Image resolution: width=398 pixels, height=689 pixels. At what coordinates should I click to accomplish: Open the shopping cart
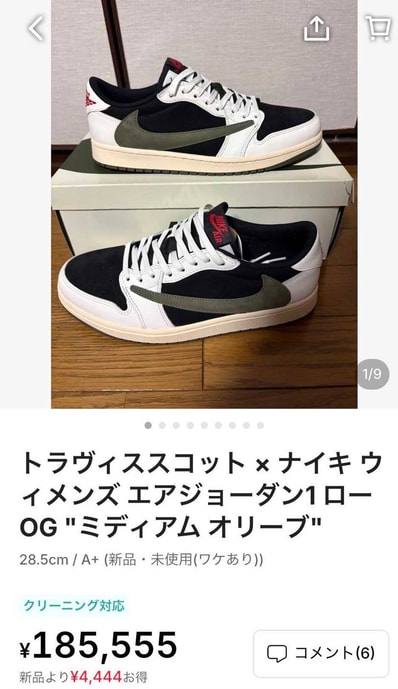pos(378,29)
